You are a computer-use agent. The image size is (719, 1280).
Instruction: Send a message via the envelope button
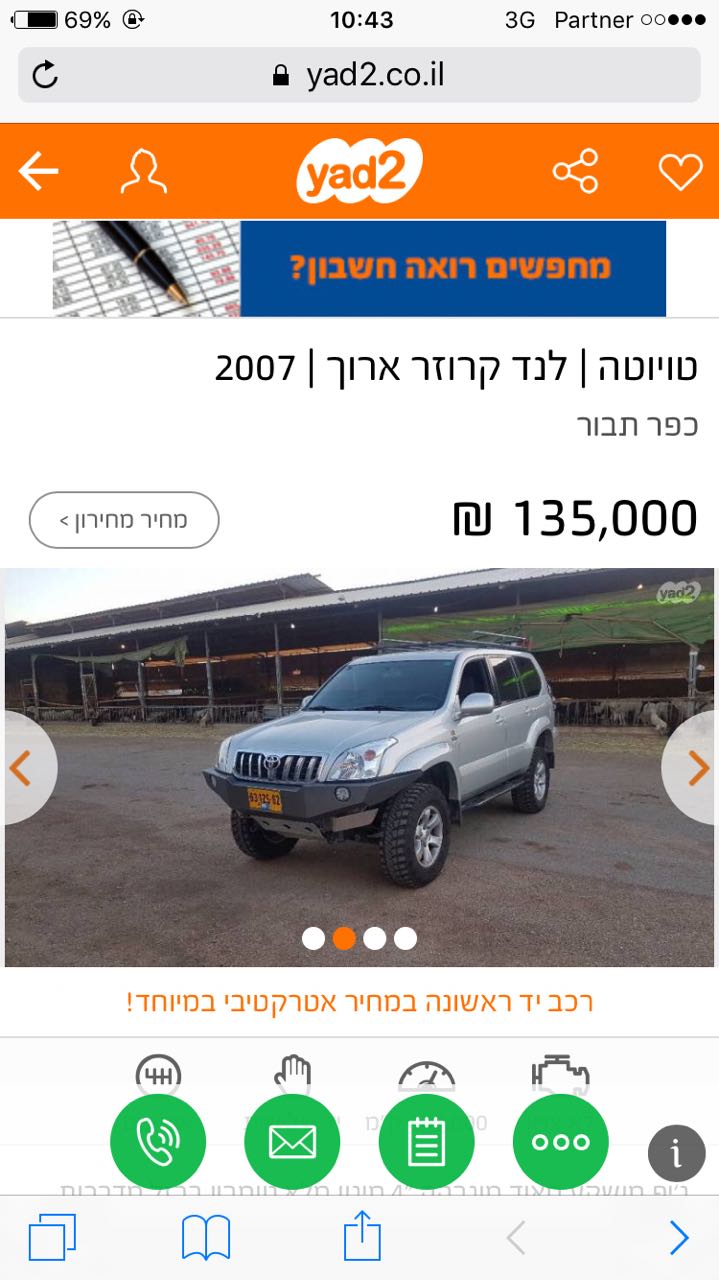coord(292,1141)
